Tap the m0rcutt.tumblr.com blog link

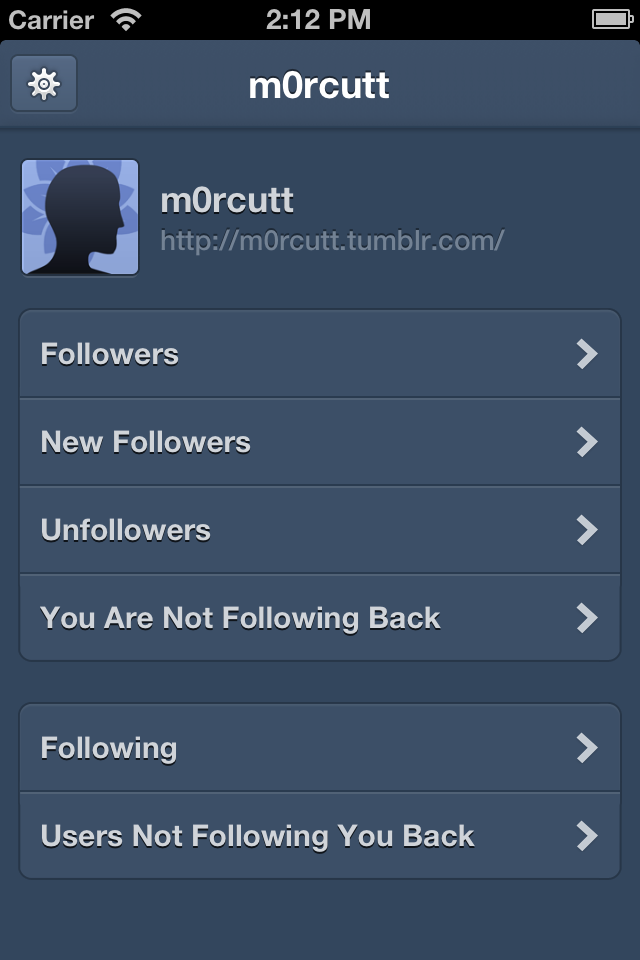pyautogui.click(x=332, y=241)
